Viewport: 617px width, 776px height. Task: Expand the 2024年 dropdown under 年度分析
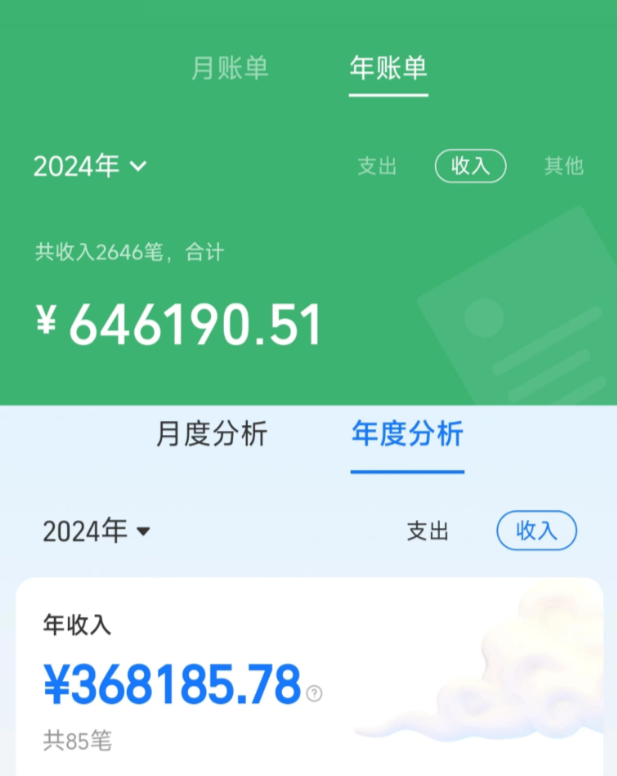click(x=97, y=531)
